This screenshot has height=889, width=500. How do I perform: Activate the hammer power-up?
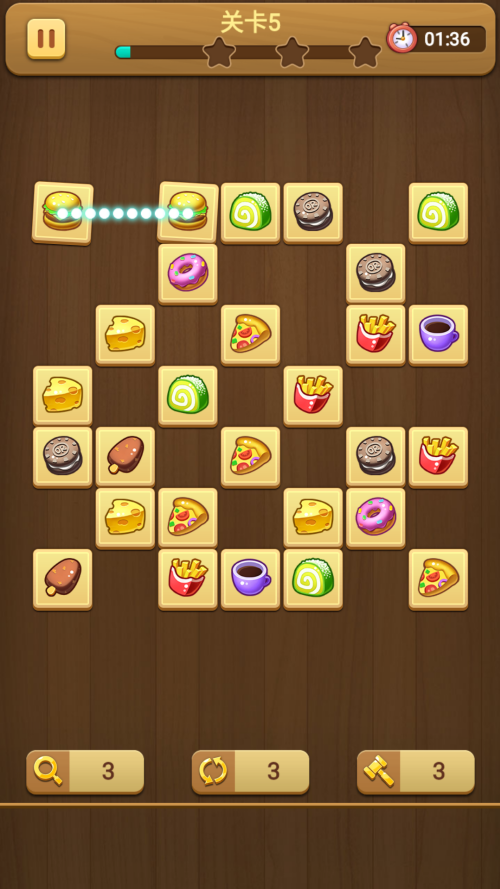coord(416,772)
